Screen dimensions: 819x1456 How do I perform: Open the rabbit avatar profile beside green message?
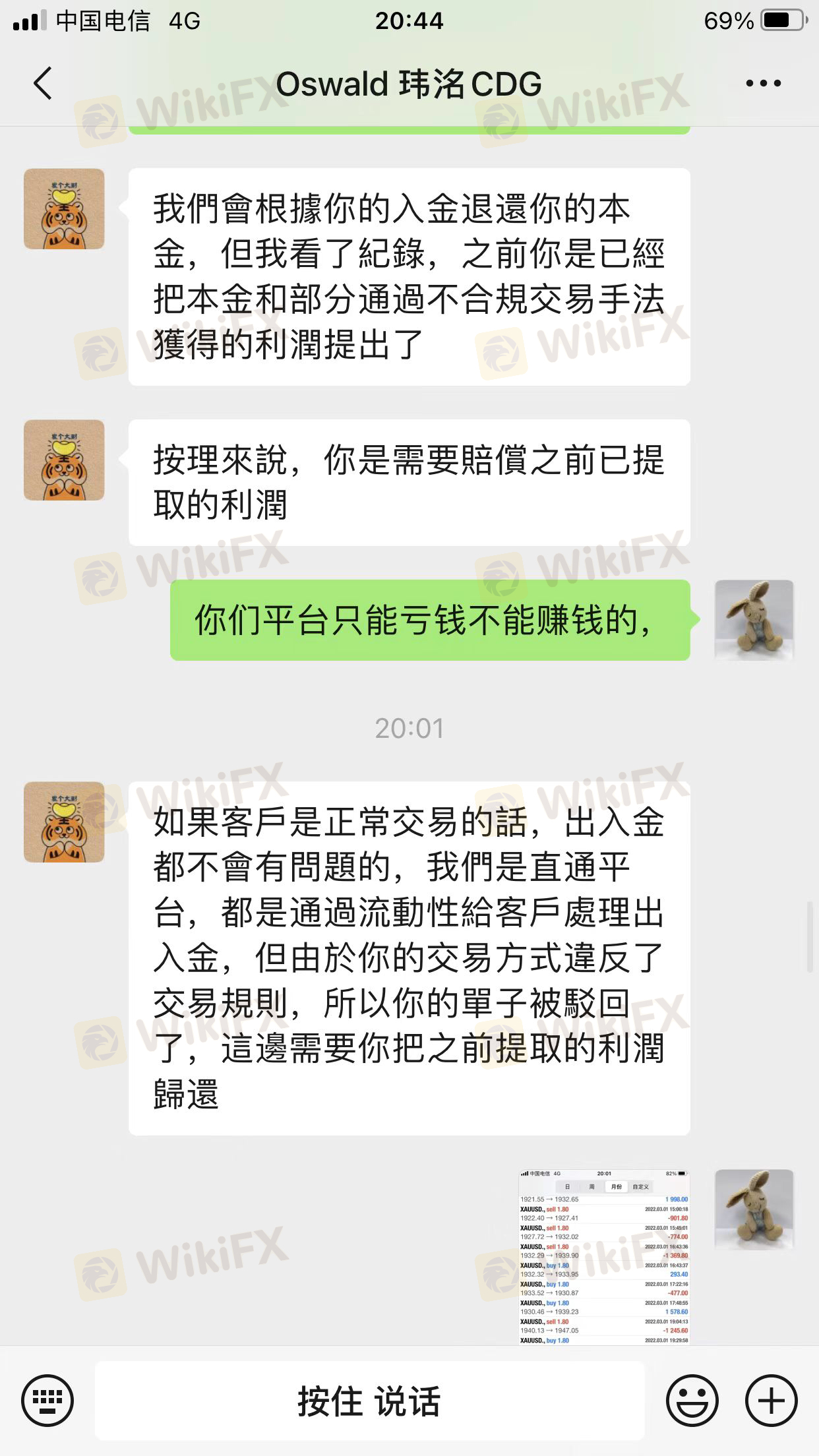click(x=754, y=620)
